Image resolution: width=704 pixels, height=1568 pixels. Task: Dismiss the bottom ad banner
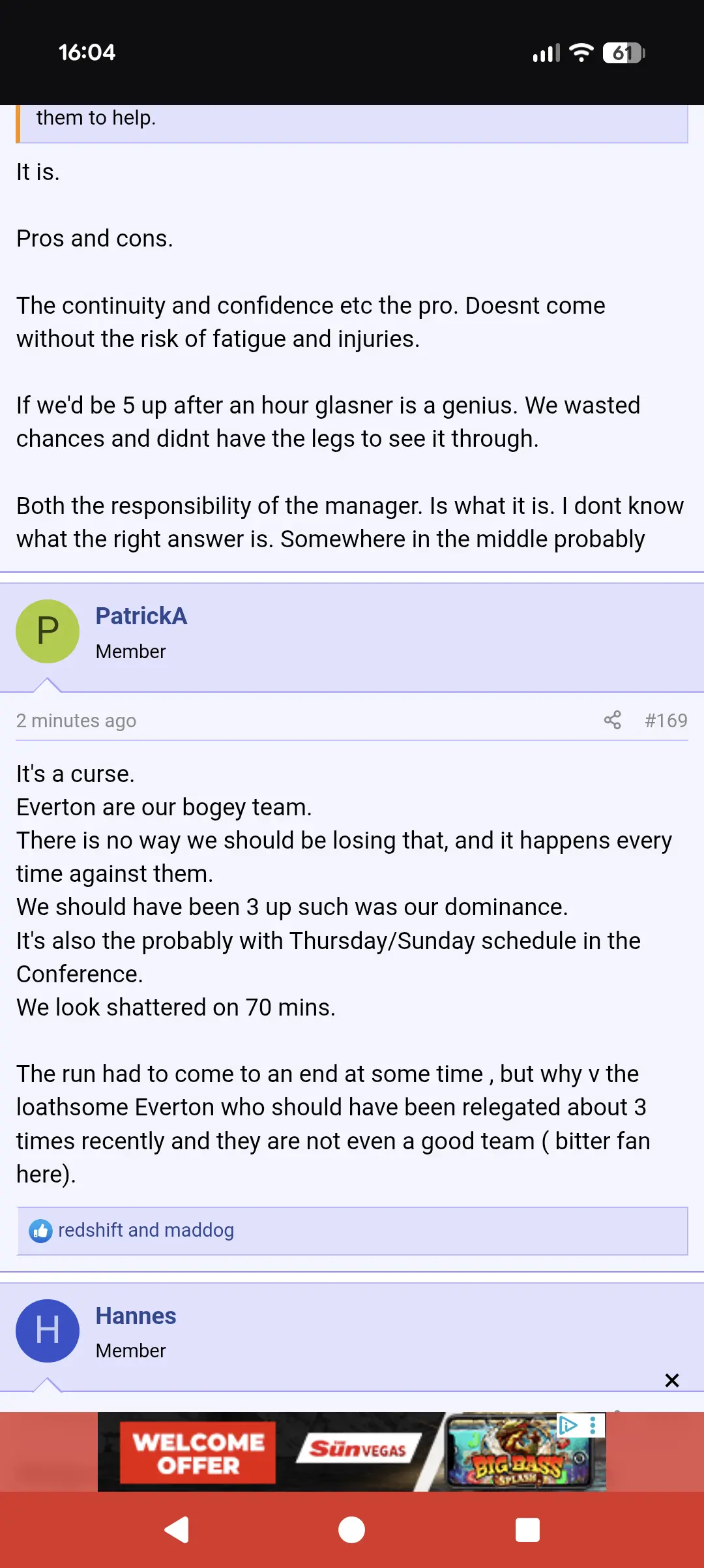[x=671, y=1380]
